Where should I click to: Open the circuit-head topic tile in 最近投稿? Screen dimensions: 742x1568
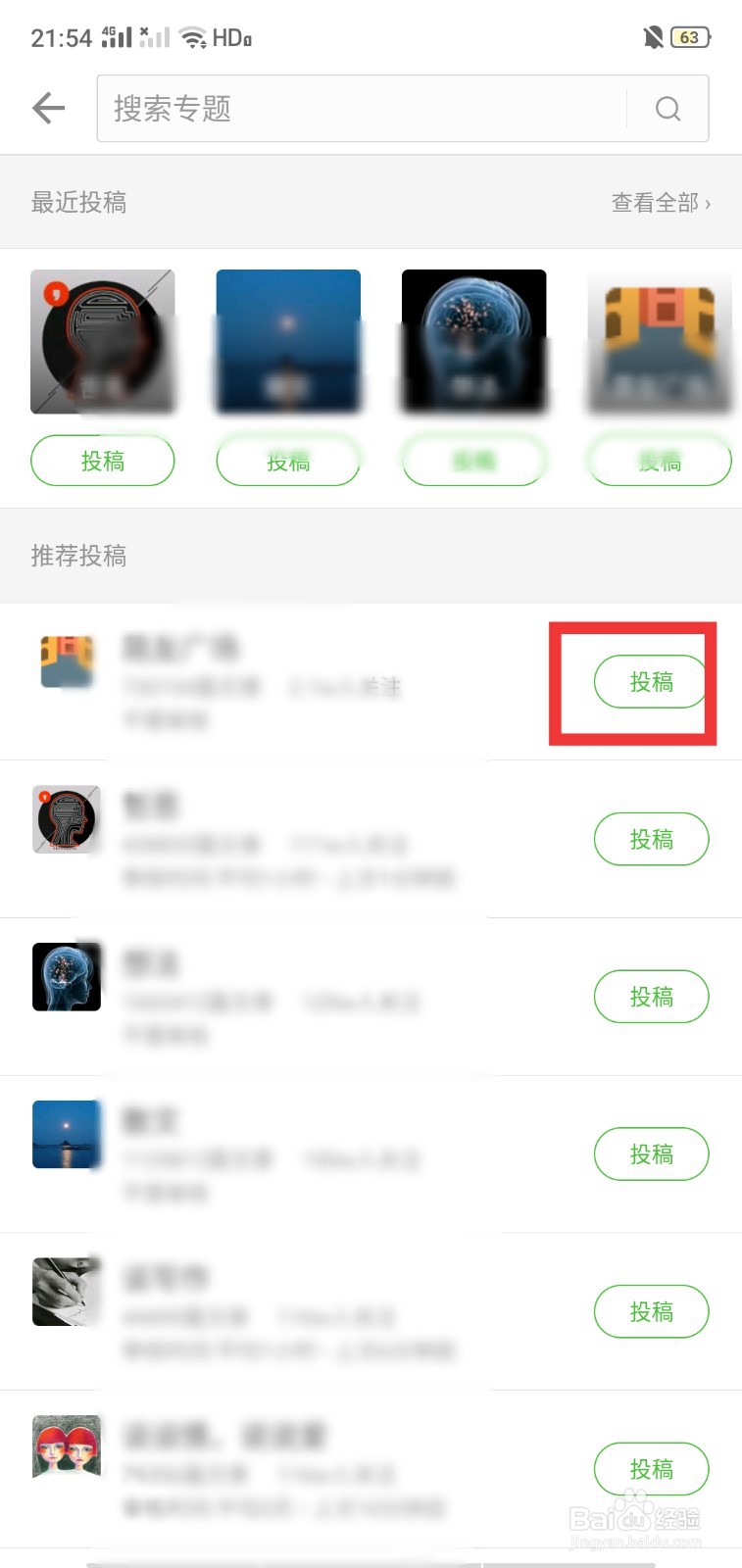(x=103, y=341)
